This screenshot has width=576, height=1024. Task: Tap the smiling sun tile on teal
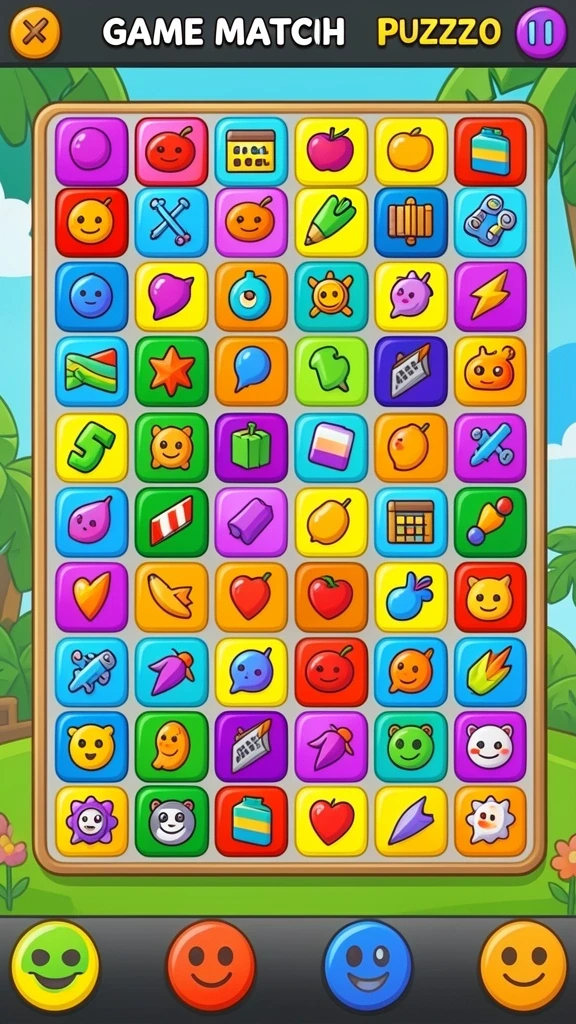(x=331, y=296)
